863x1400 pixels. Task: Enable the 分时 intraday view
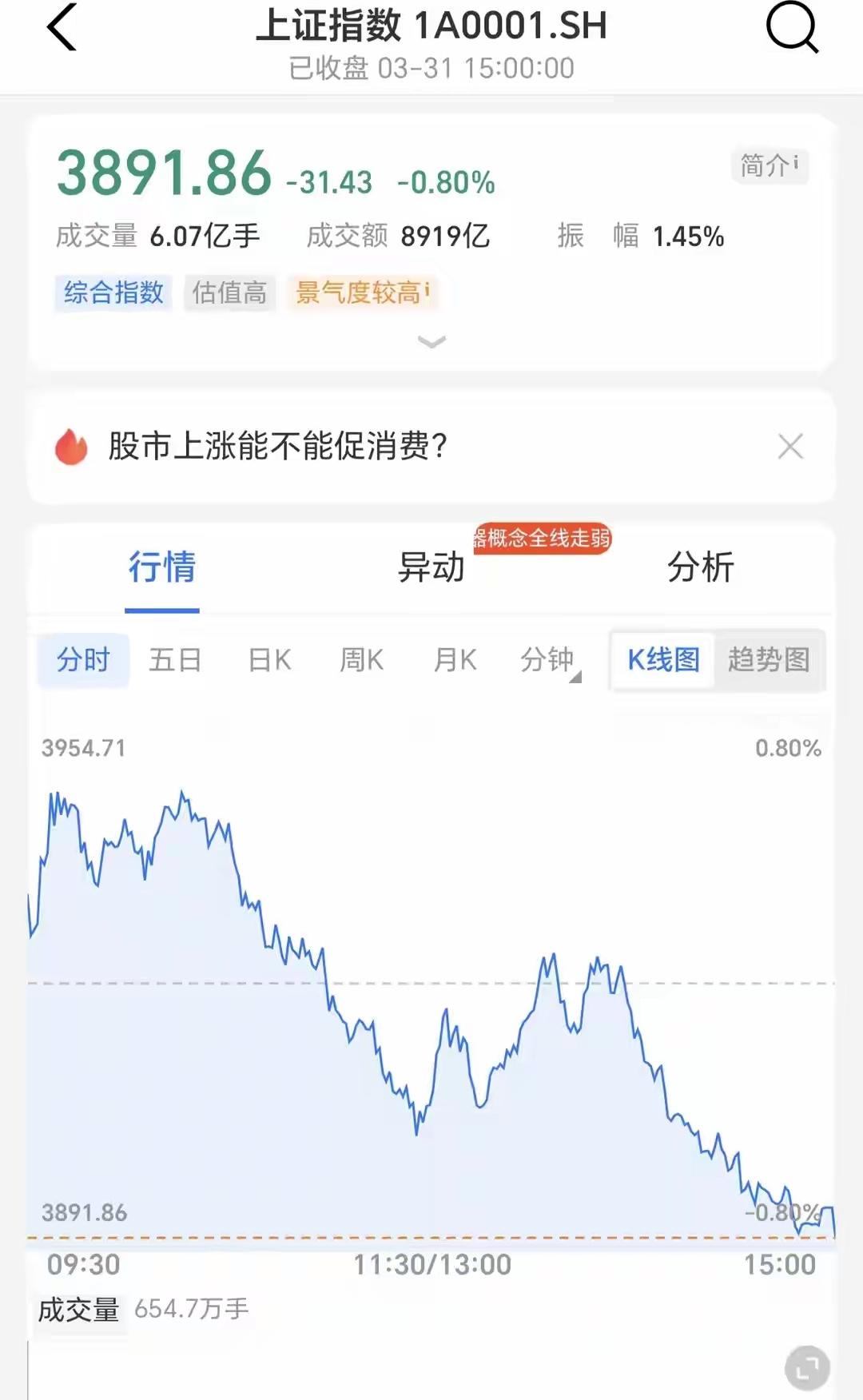point(82,660)
